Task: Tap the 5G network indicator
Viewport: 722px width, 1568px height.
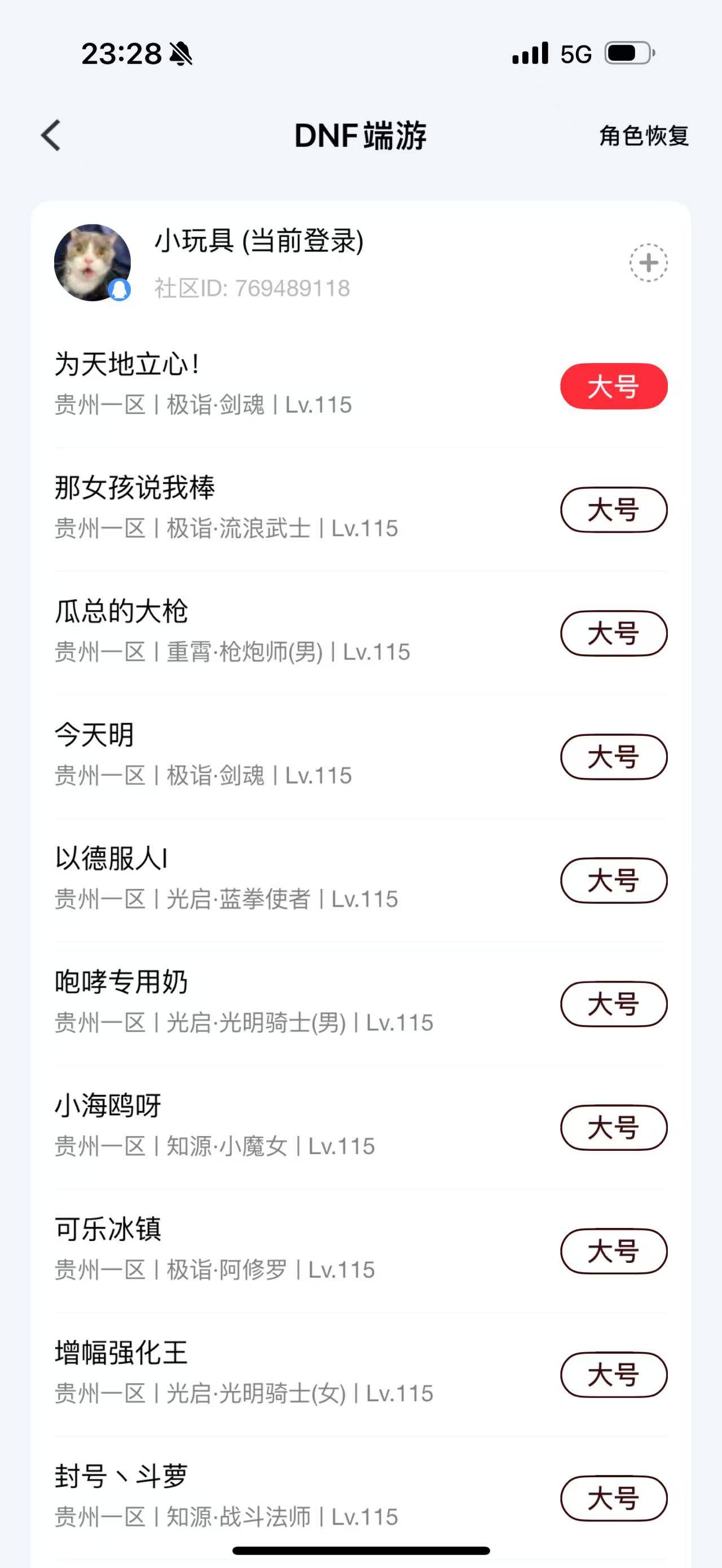Action: (574, 54)
